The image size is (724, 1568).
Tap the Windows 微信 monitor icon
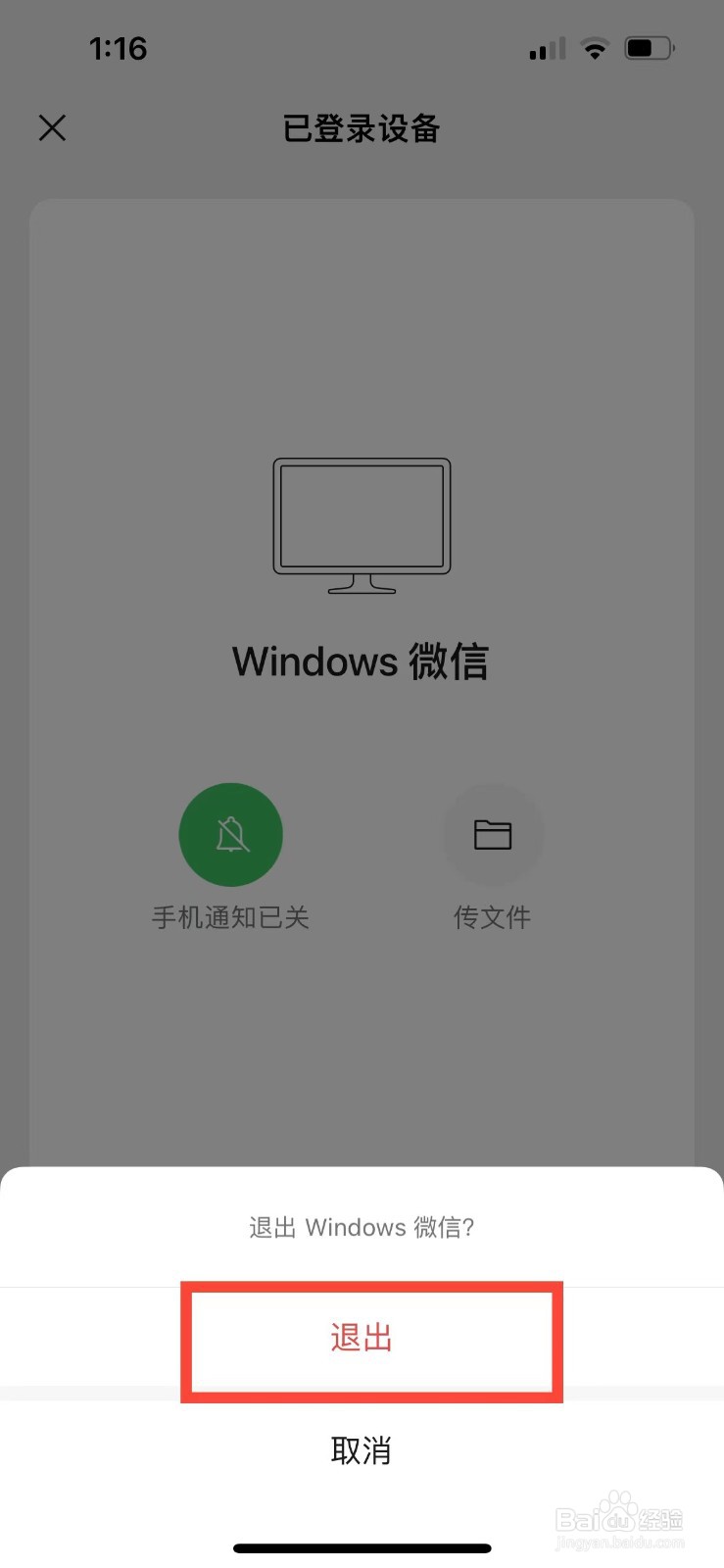point(361,524)
